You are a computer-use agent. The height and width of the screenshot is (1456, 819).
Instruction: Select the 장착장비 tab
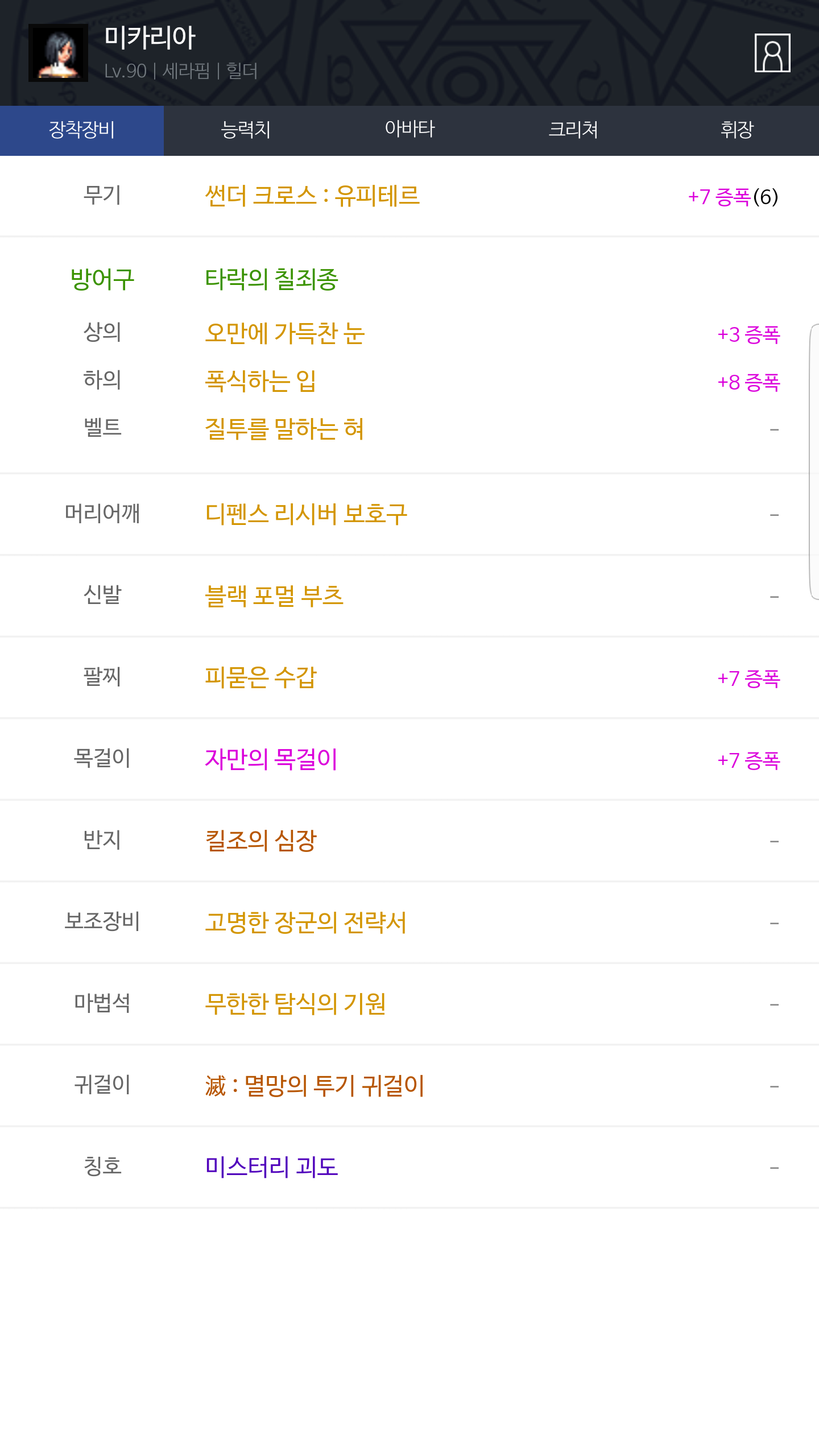click(82, 130)
